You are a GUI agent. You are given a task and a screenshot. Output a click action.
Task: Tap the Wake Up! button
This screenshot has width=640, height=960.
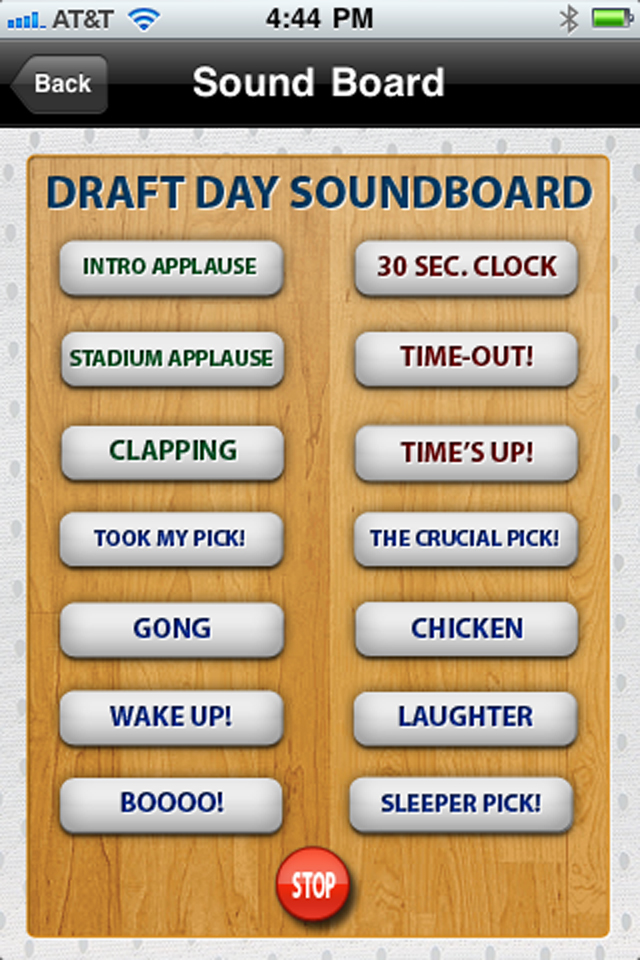pos(171,717)
